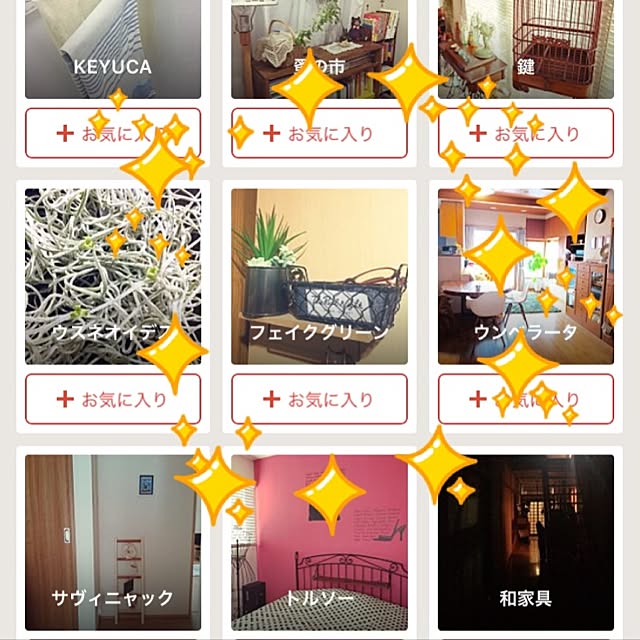
Task: Open the KEYUCA tag card
Action: point(112,48)
